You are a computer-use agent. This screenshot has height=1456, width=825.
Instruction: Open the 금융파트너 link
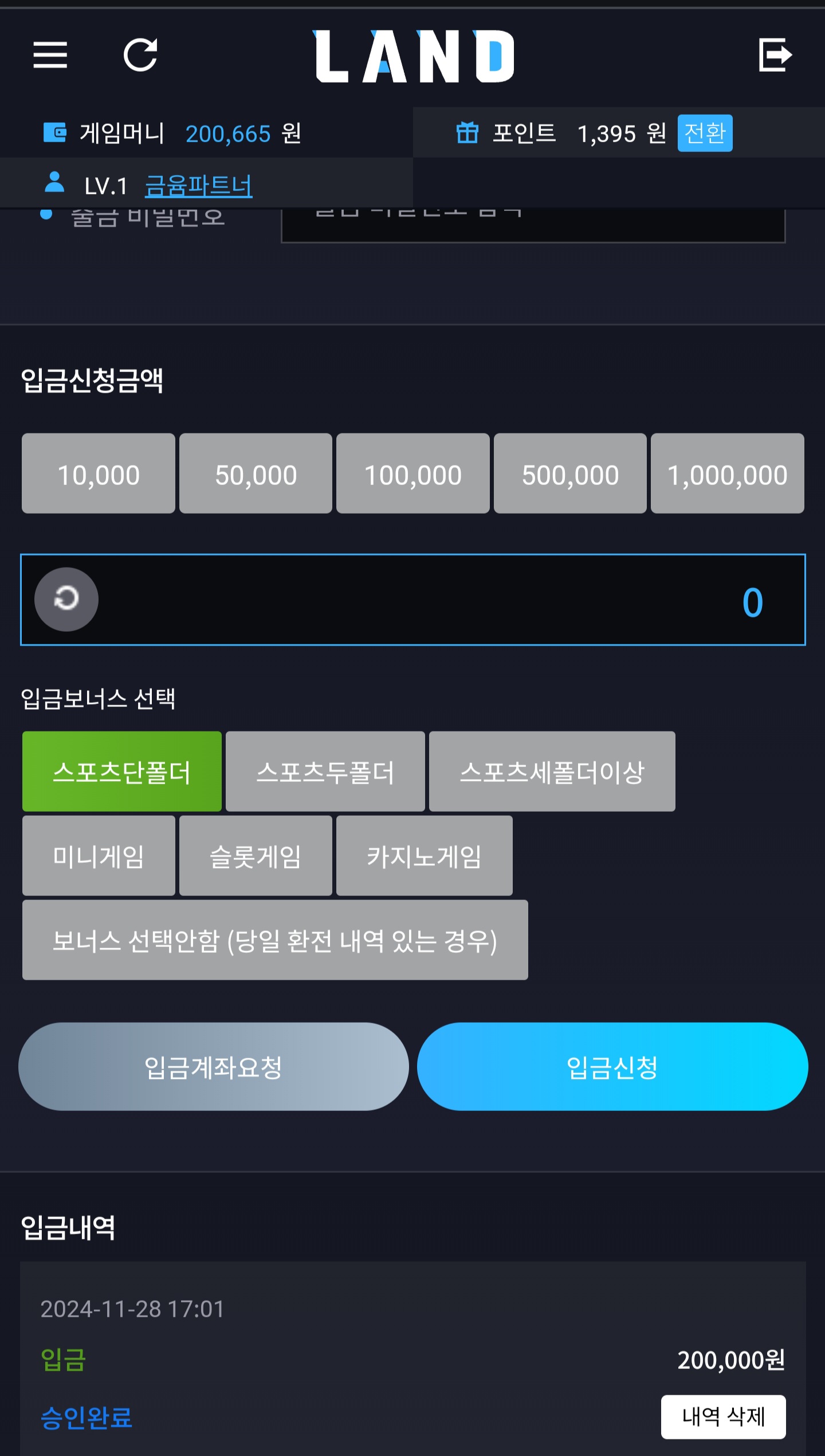198,186
